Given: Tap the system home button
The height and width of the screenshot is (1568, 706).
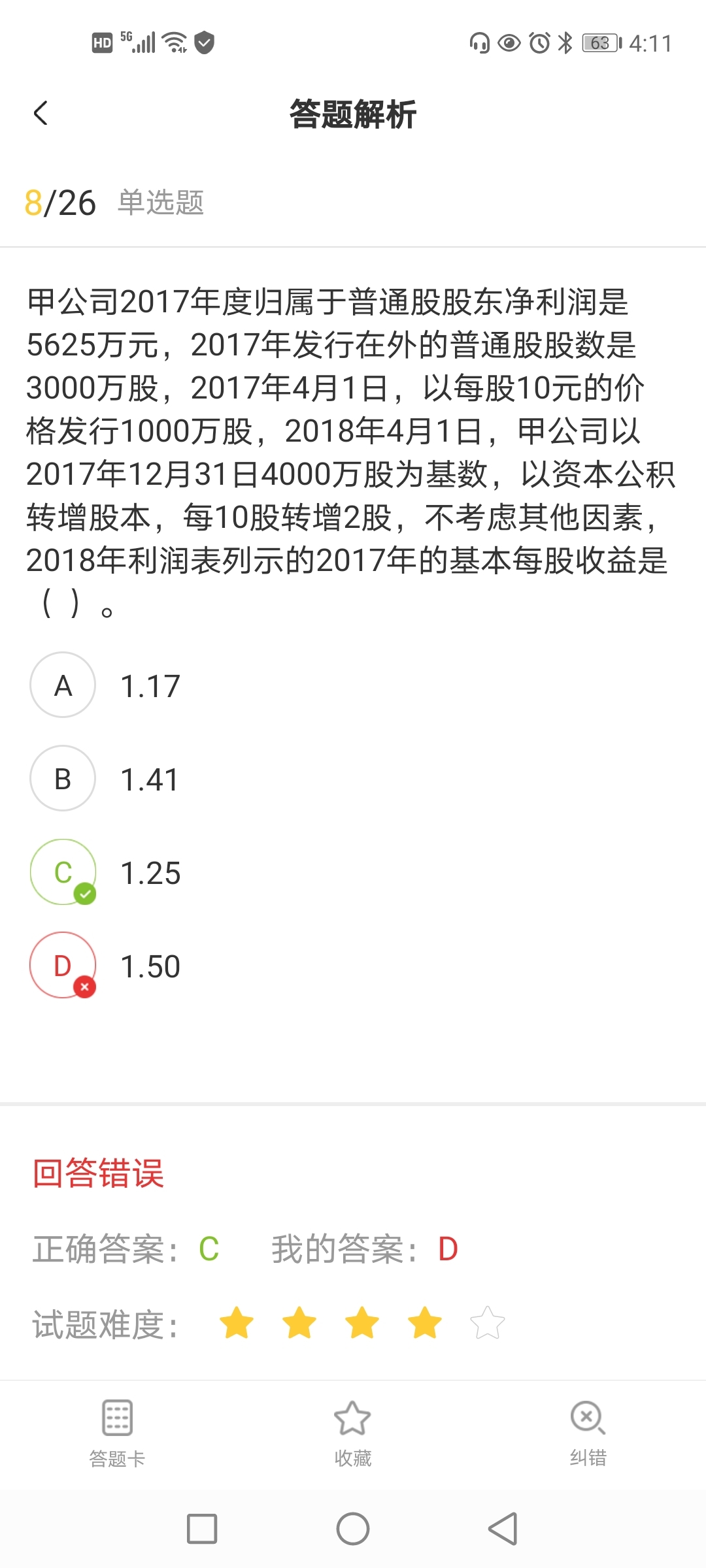Looking at the screenshot, I should click(353, 1529).
